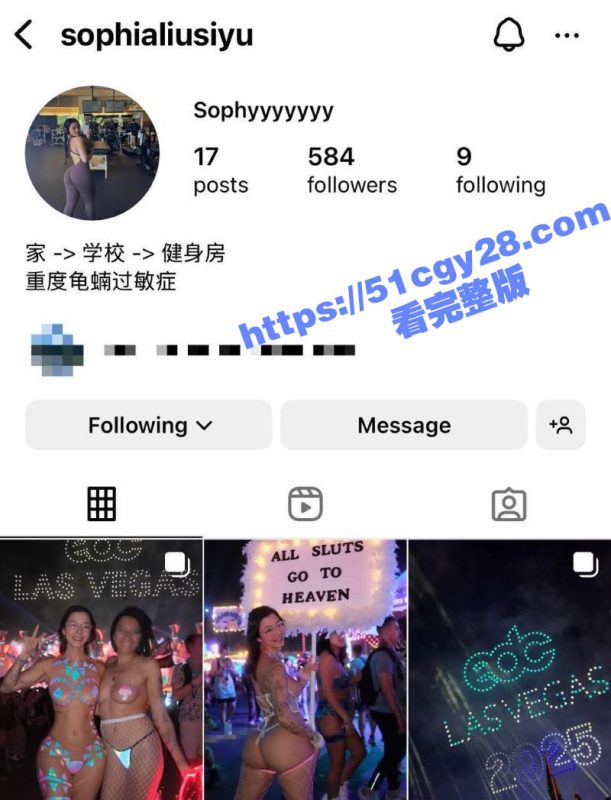Tap the suggested people icon button
The image size is (611, 800).
coord(561,425)
